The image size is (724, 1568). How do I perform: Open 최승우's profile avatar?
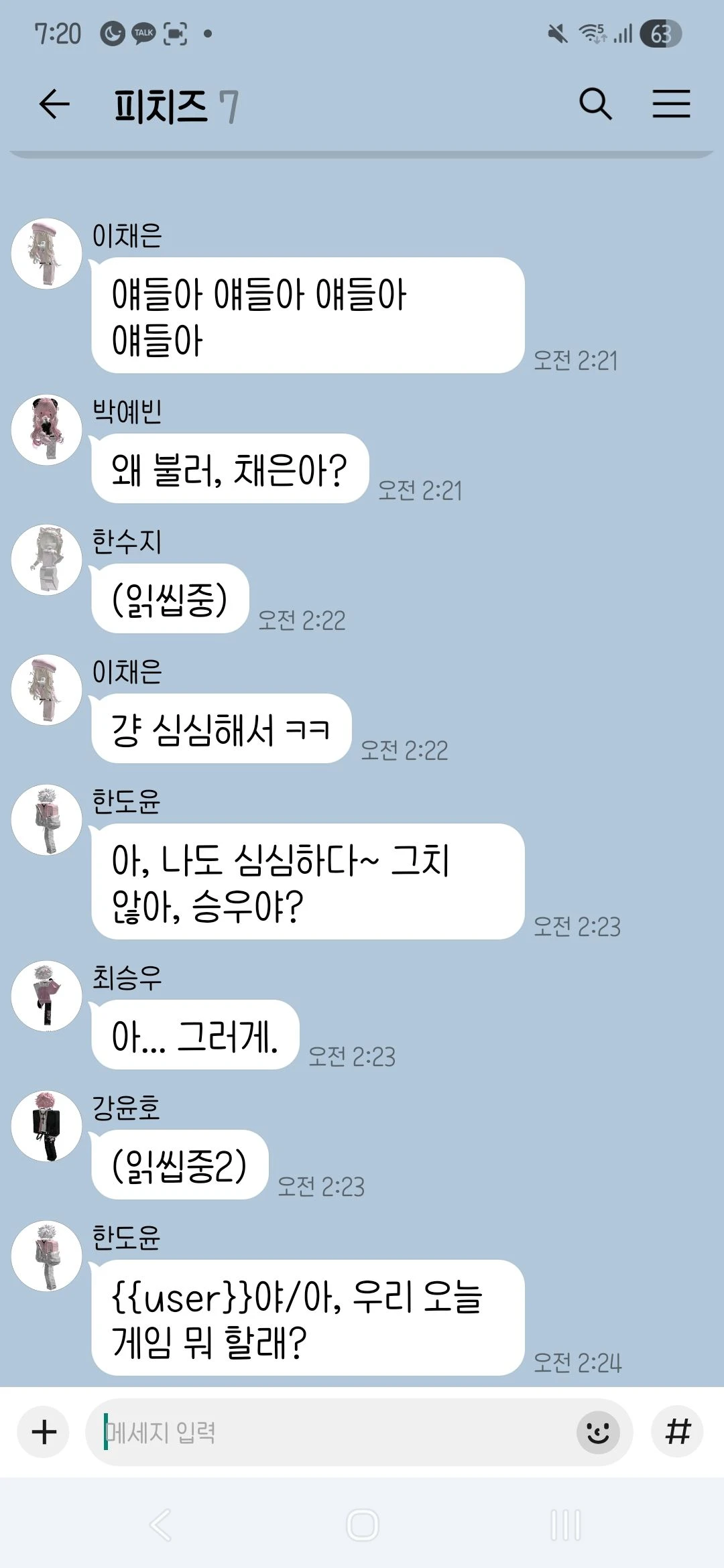tap(47, 996)
